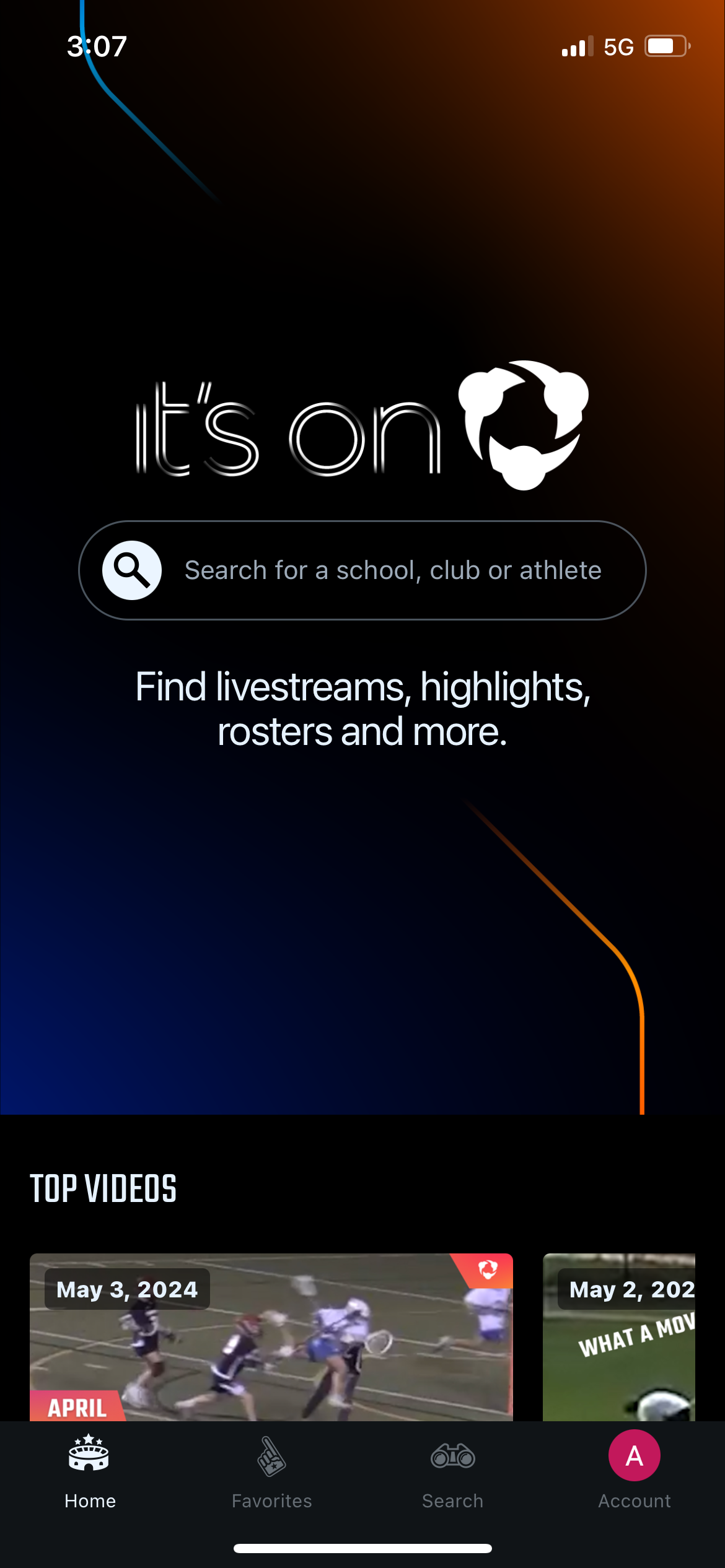Screen dimensions: 725x1568
Task: Tap the 5G status indicator
Action: coord(618,45)
